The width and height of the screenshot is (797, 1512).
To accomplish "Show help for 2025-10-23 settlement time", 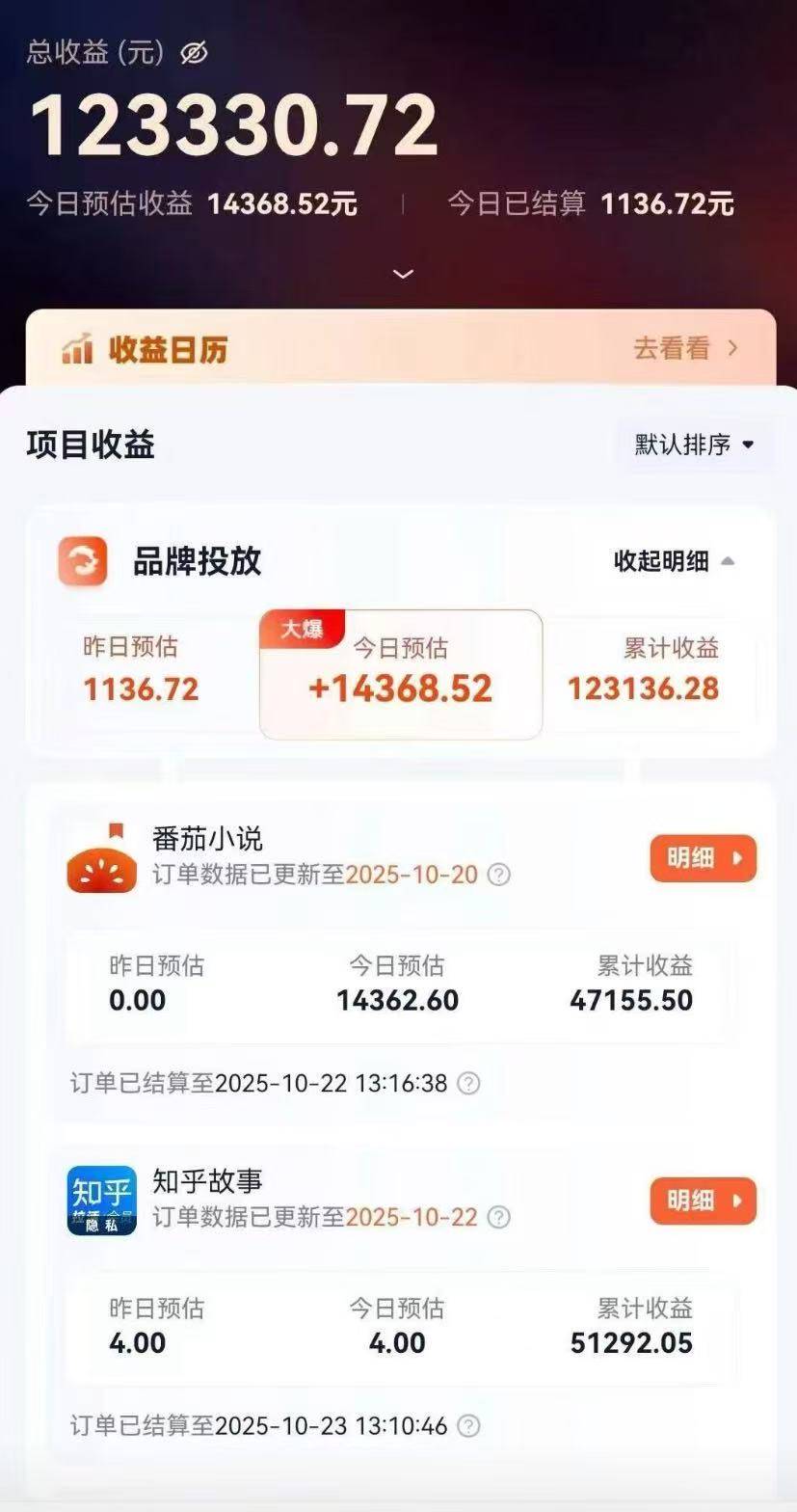I will pos(468,1425).
